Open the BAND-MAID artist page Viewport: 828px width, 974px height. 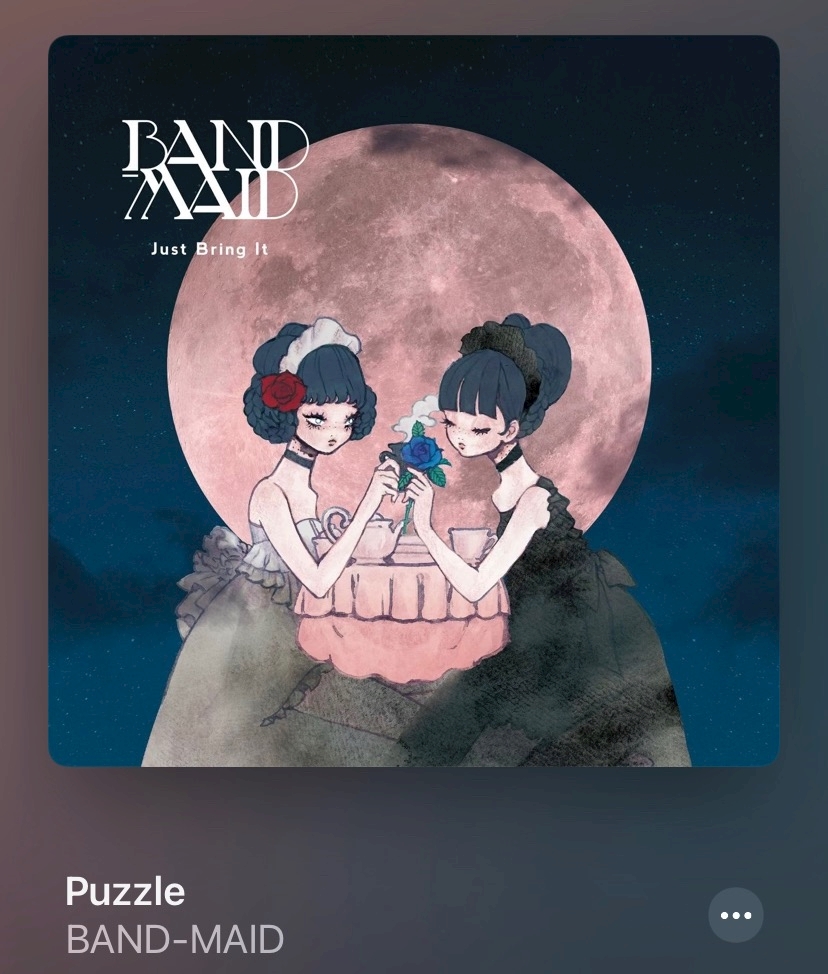click(174, 940)
